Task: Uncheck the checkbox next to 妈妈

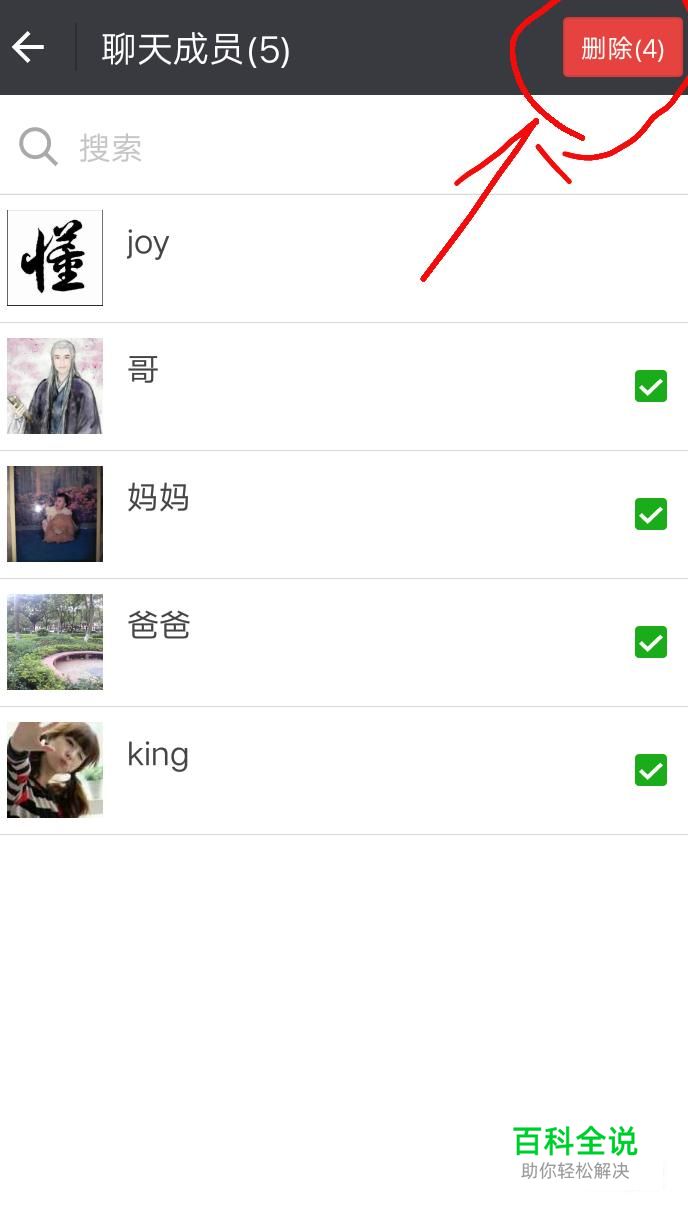Action: coord(651,514)
